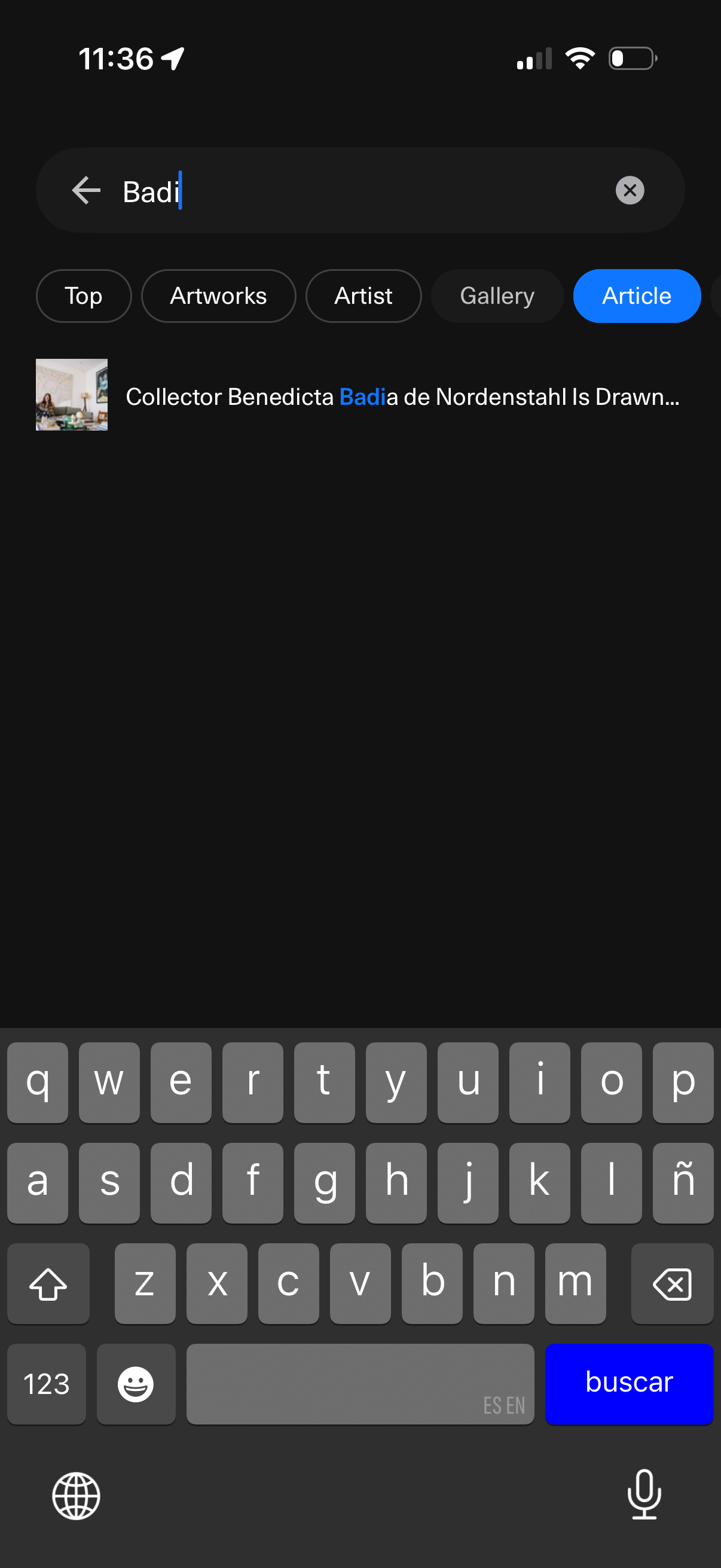This screenshot has width=721, height=1568.
Task: Switch to the 123 numeric keyboard
Action: (x=46, y=1384)
